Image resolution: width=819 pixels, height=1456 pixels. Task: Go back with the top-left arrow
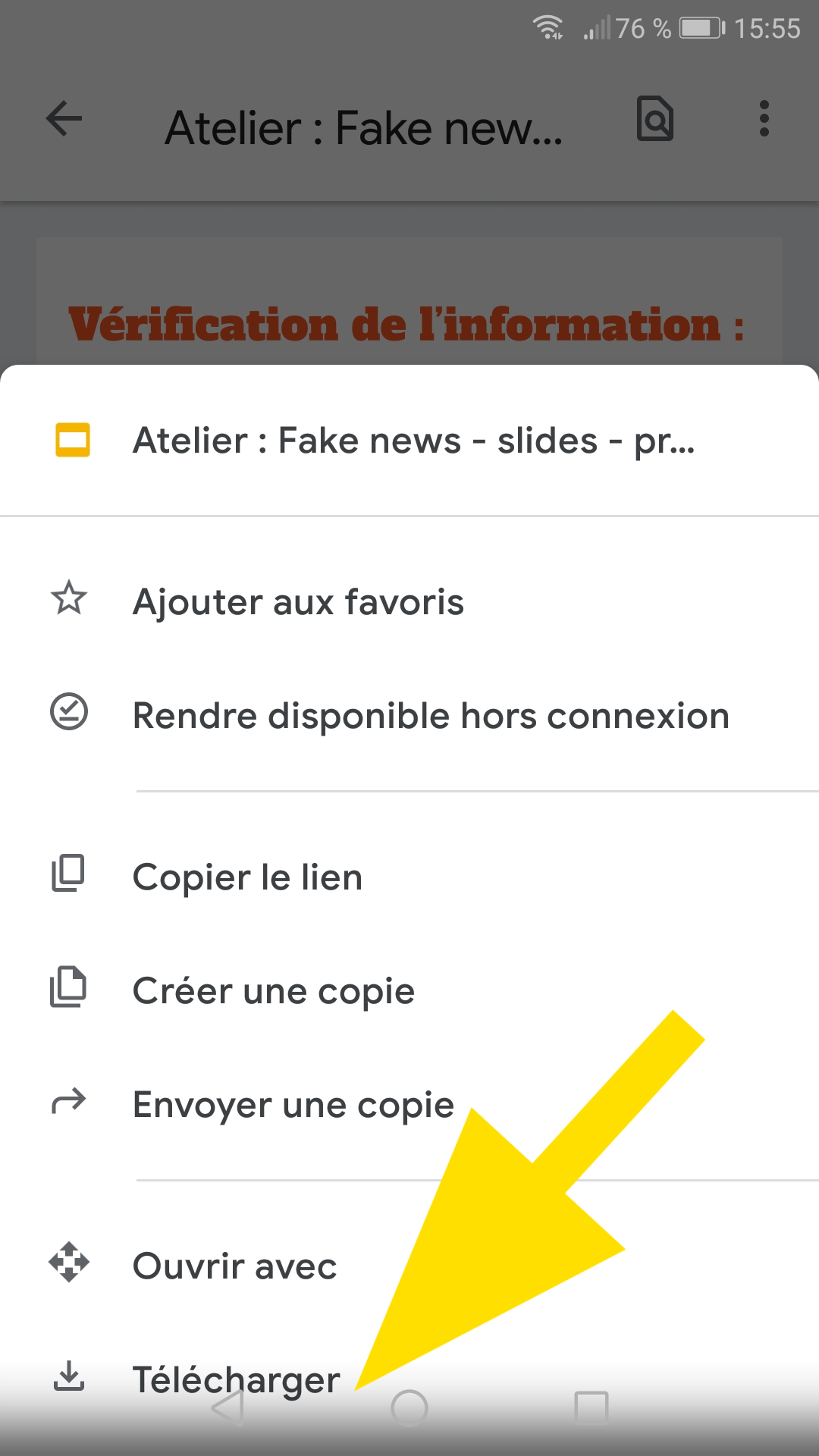click(64, 119)
